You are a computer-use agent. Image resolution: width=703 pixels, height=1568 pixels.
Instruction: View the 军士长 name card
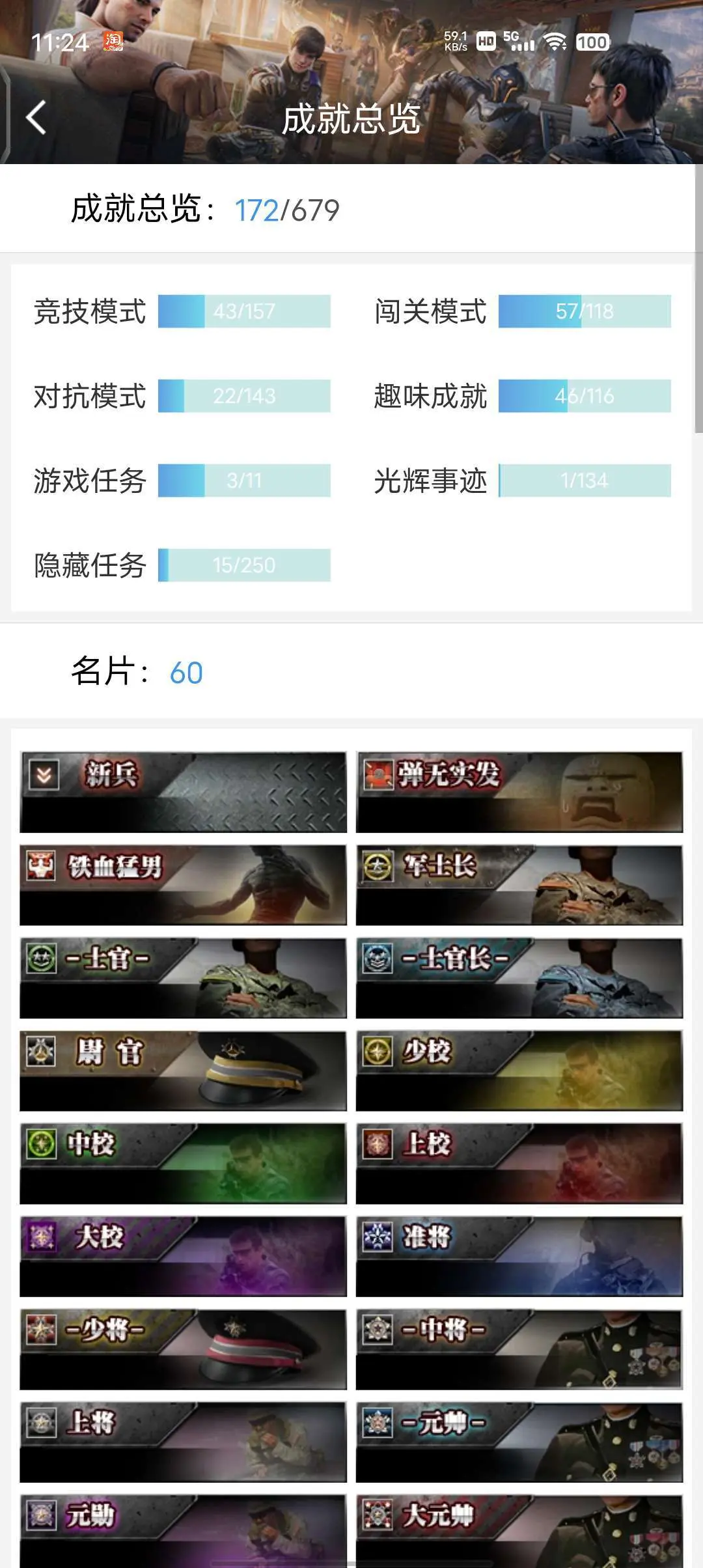point(519,885)
